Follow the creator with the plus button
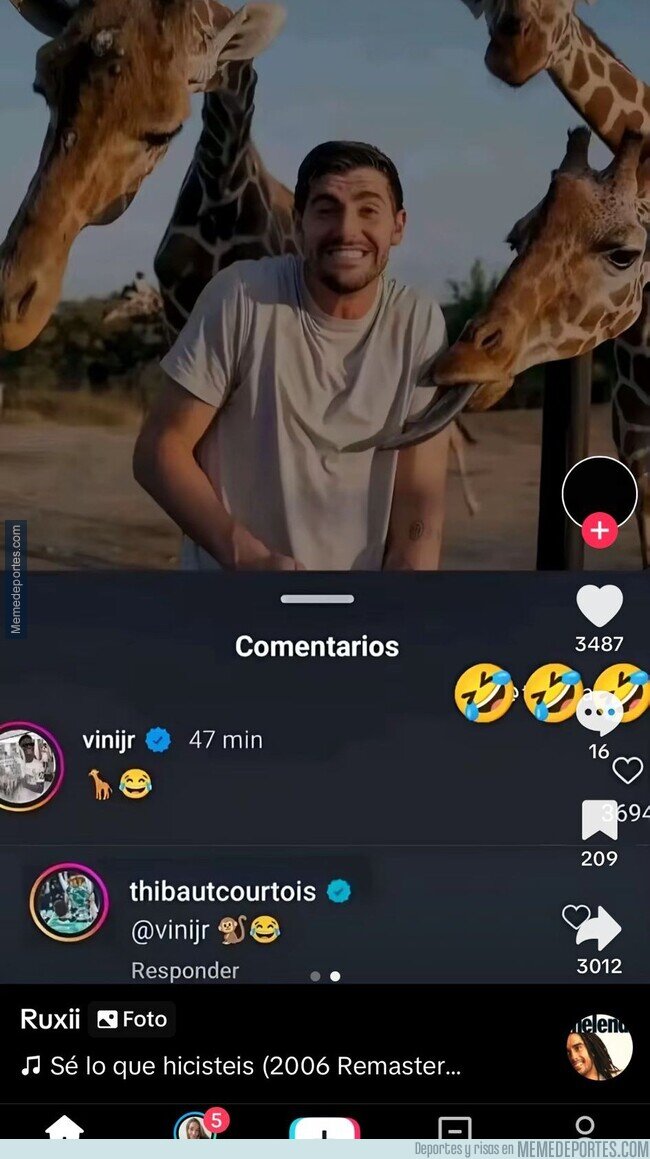 click(599, 530)
